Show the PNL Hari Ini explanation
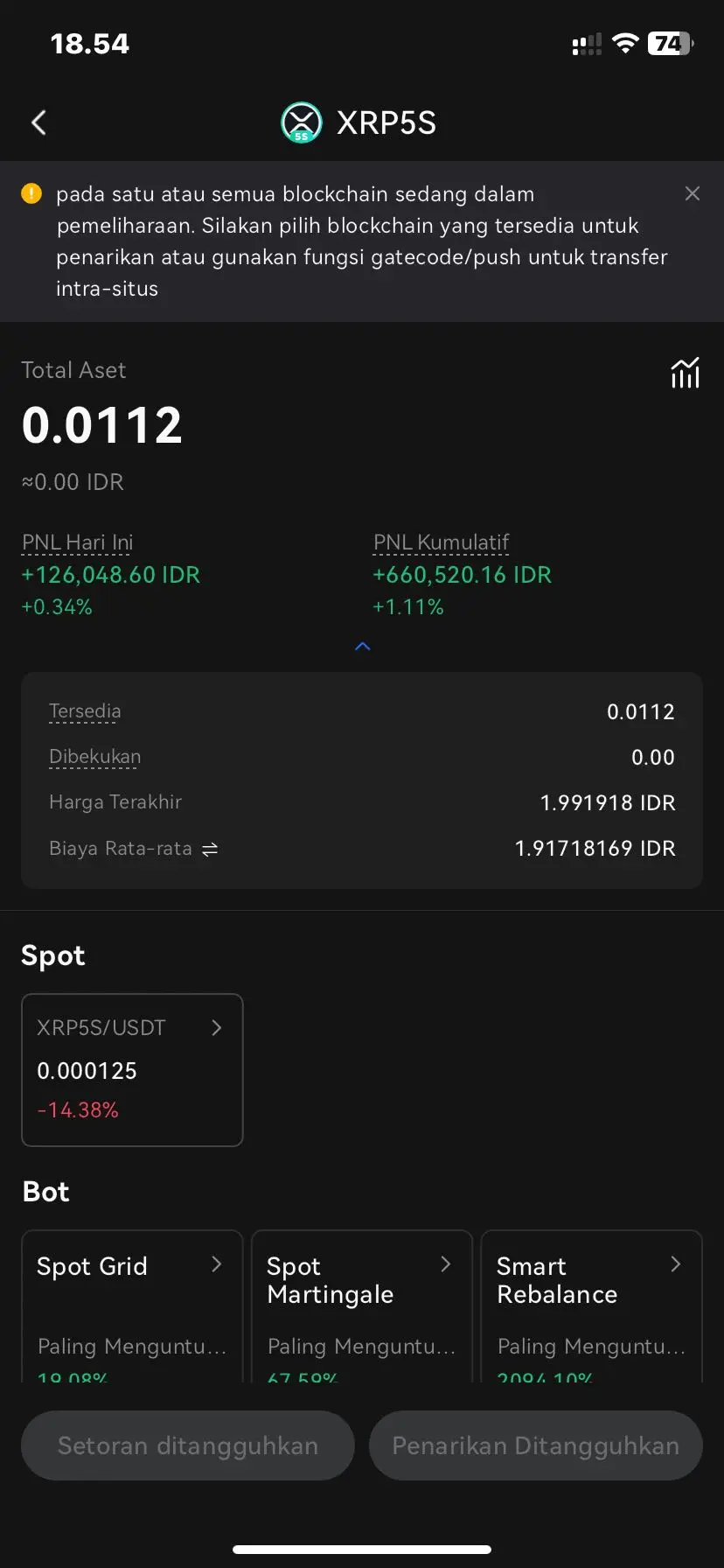This screenshot has width=724, height=1568. (x=77, y=542)
